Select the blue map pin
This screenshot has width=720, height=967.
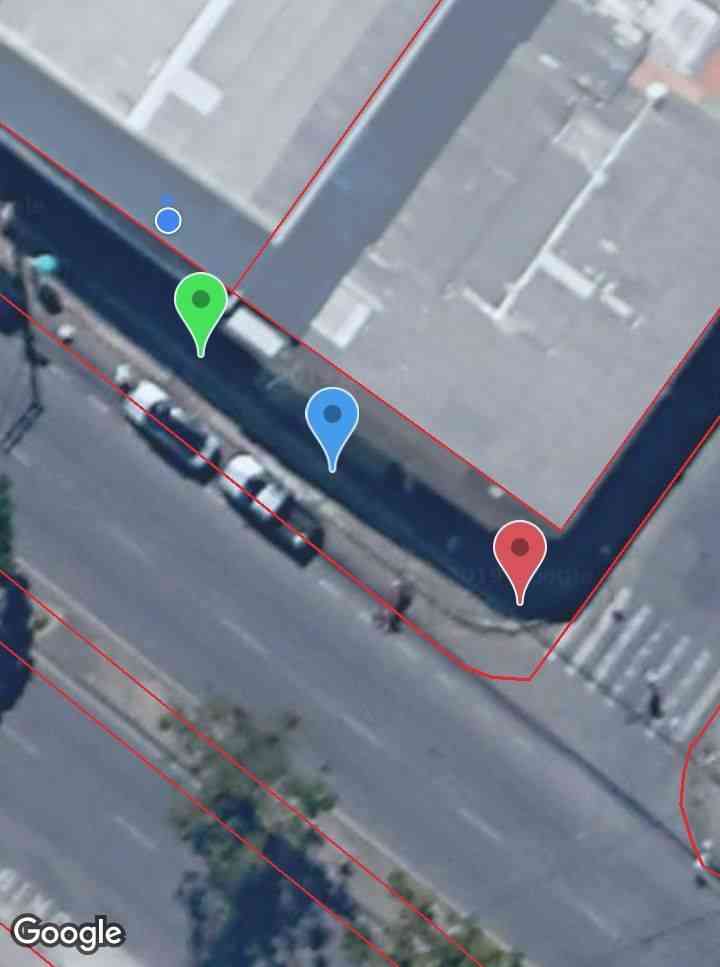point(332,418)
